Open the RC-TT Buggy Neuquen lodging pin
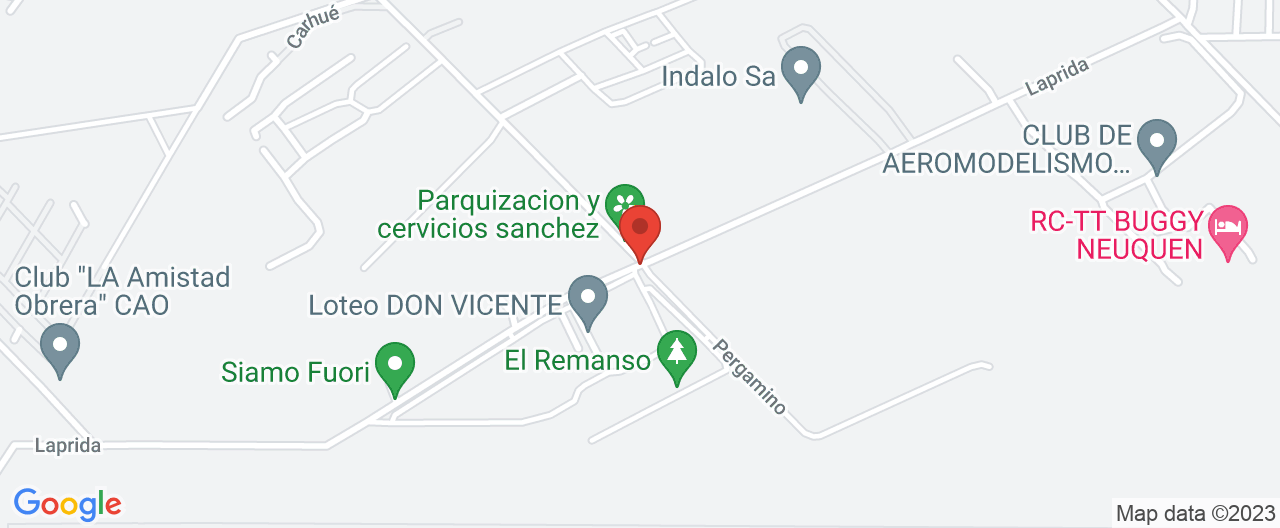Viewport: 1280px width, 528px height. [x=1227, y=228]
